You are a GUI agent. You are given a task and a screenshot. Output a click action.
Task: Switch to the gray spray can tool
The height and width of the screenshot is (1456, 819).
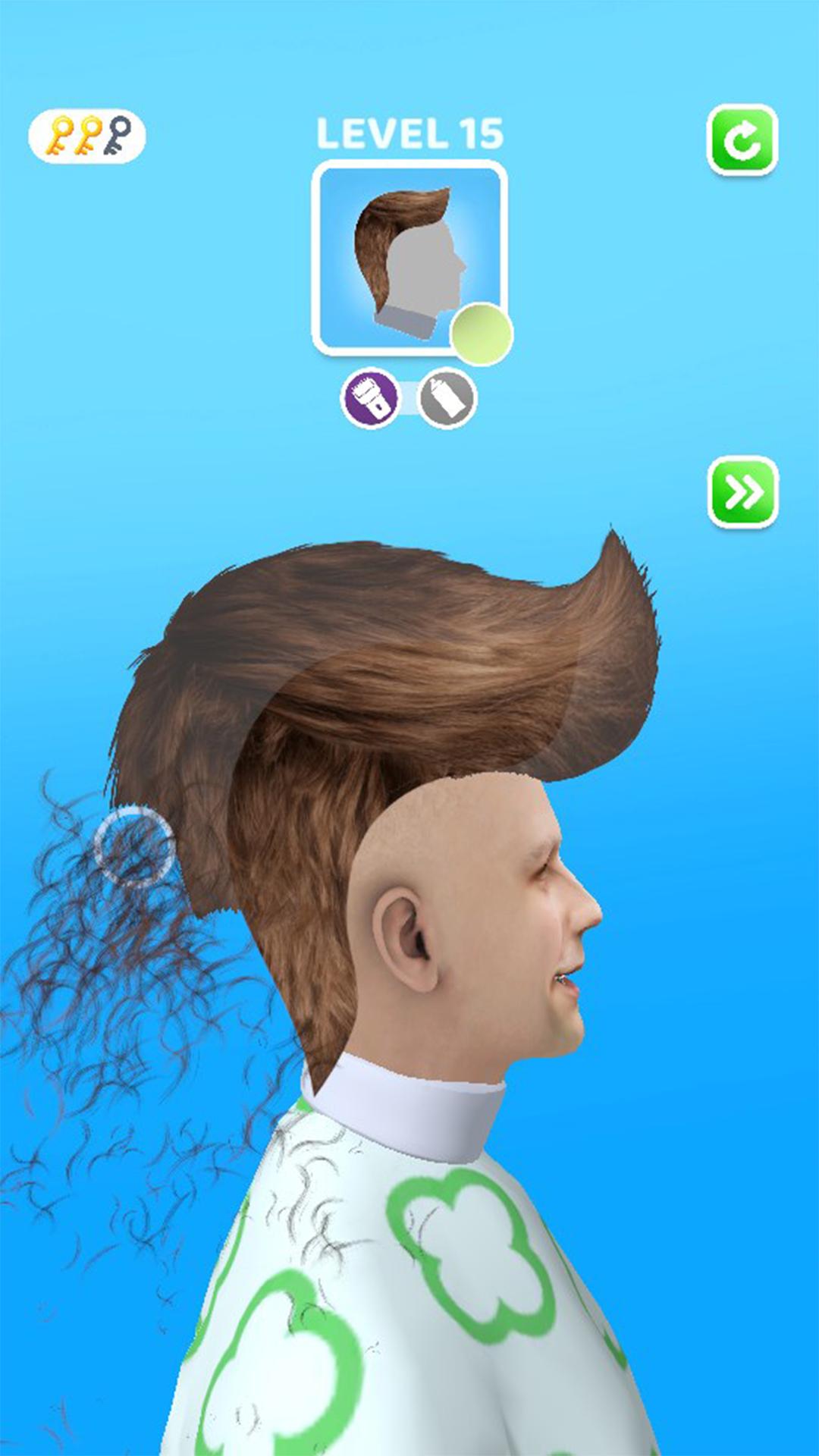click(x=447, y=397)
